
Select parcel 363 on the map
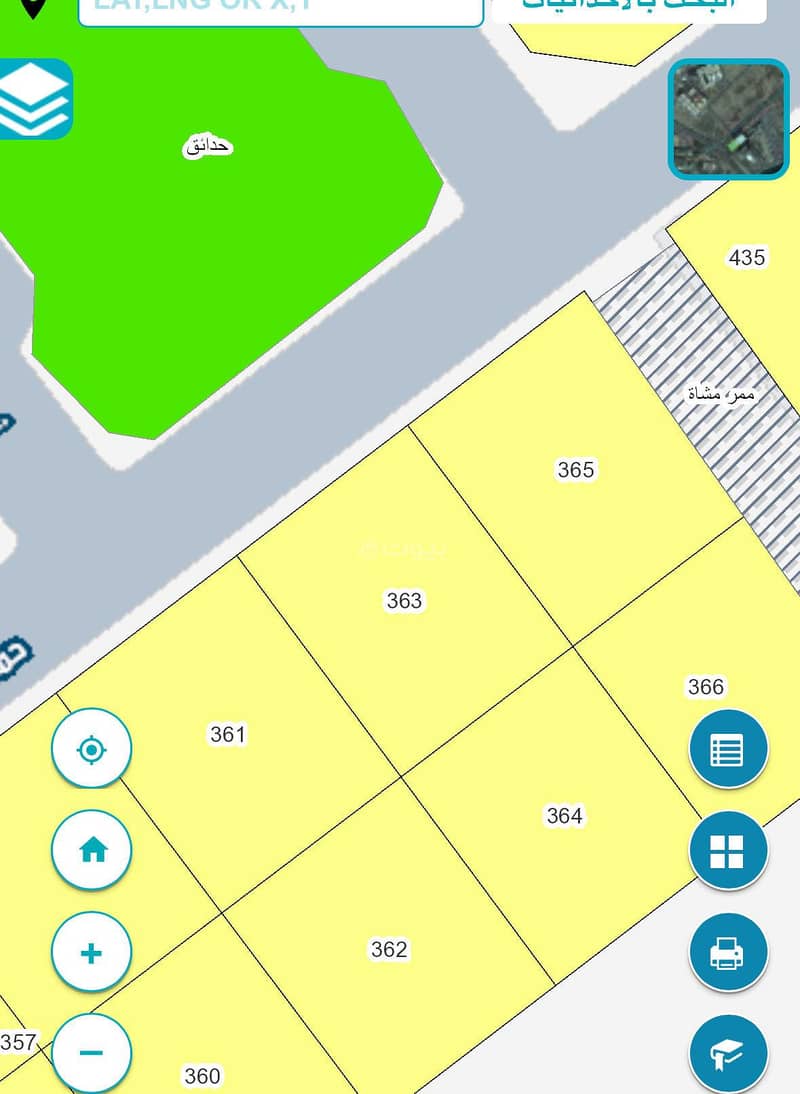click(x=404, y=601)
